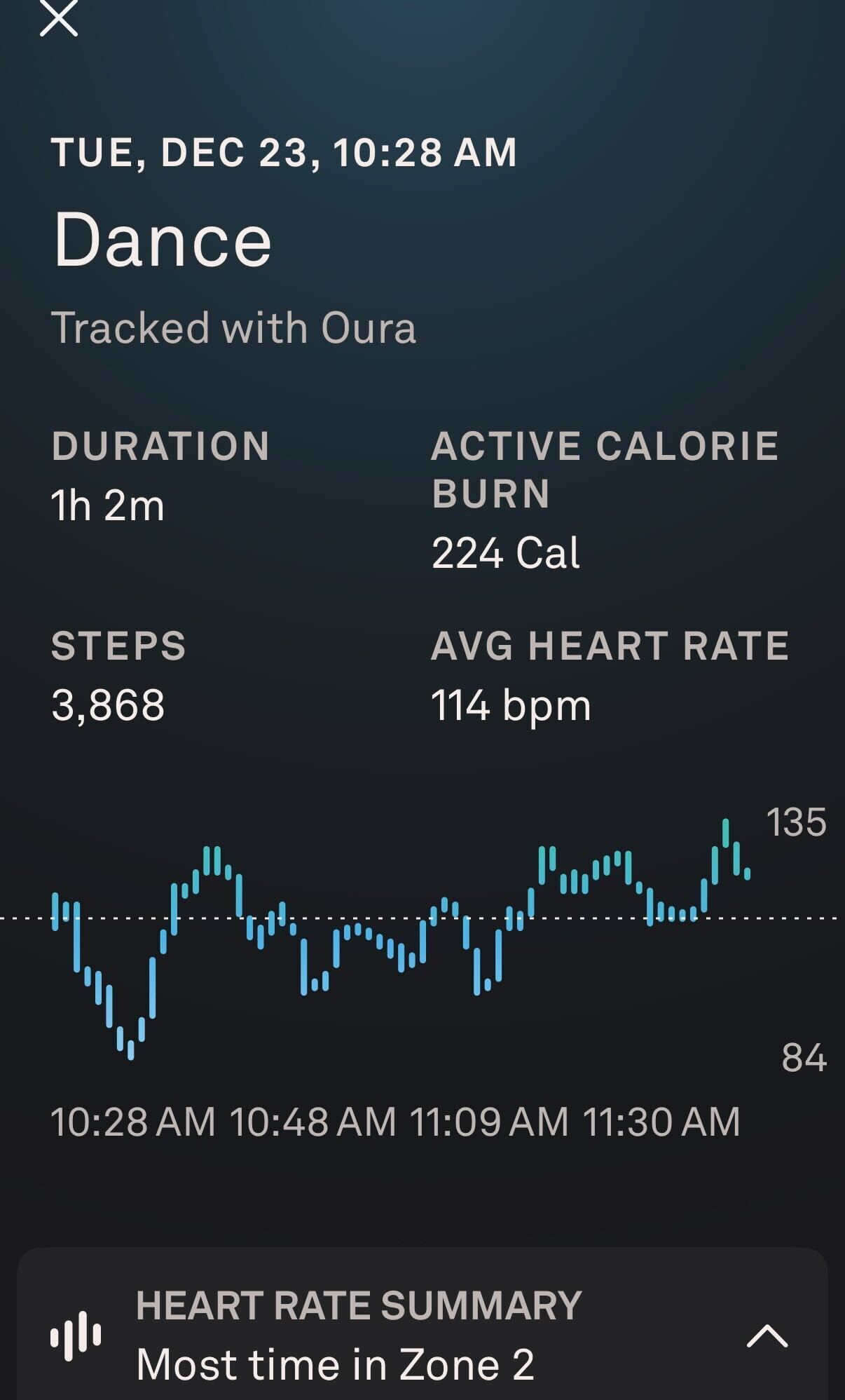Collapse the Heart Rate Summary section
The height and width of the screenshot is (1400, 845).
point(767,1336)
